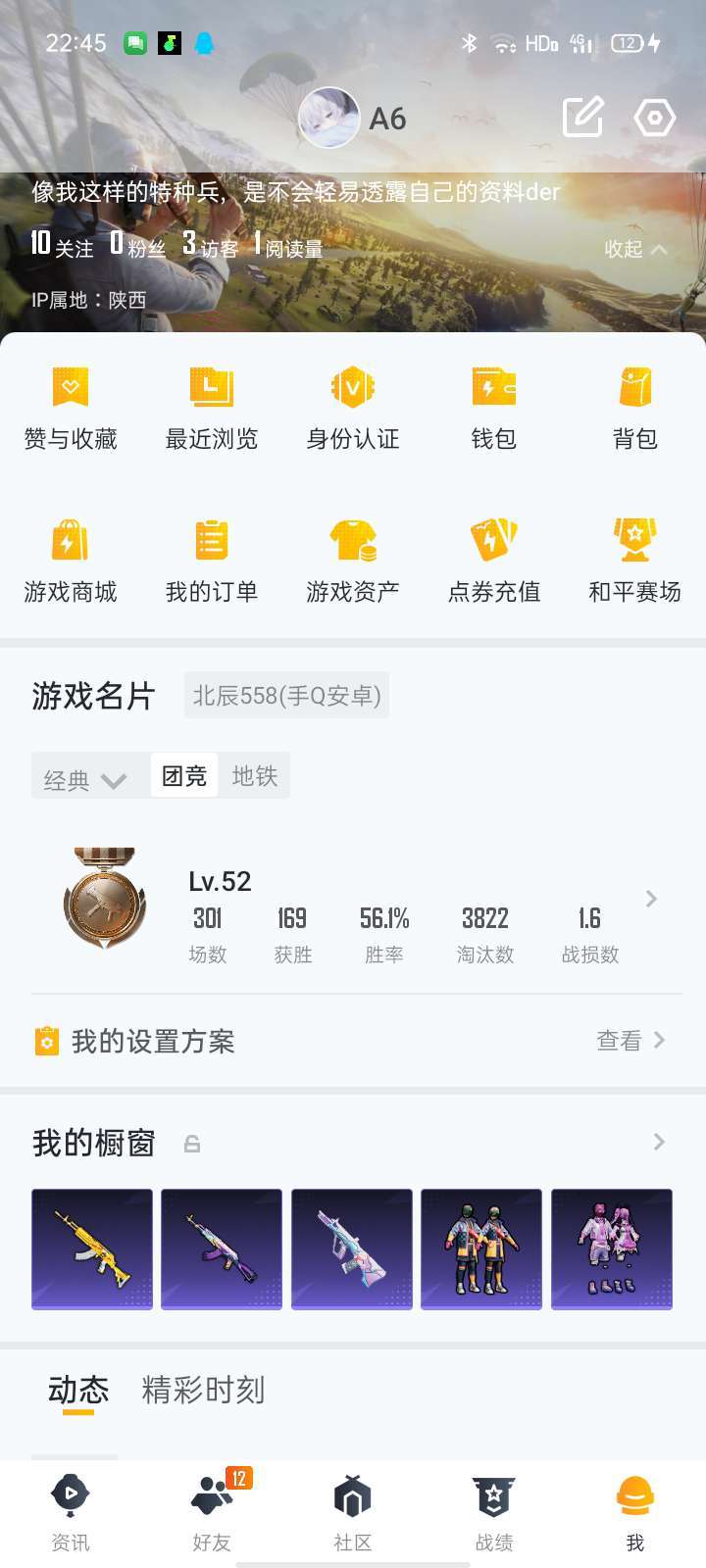
Task: Open the 我的橱窗 showcase arrow
Action: [x=659, y=1142]
